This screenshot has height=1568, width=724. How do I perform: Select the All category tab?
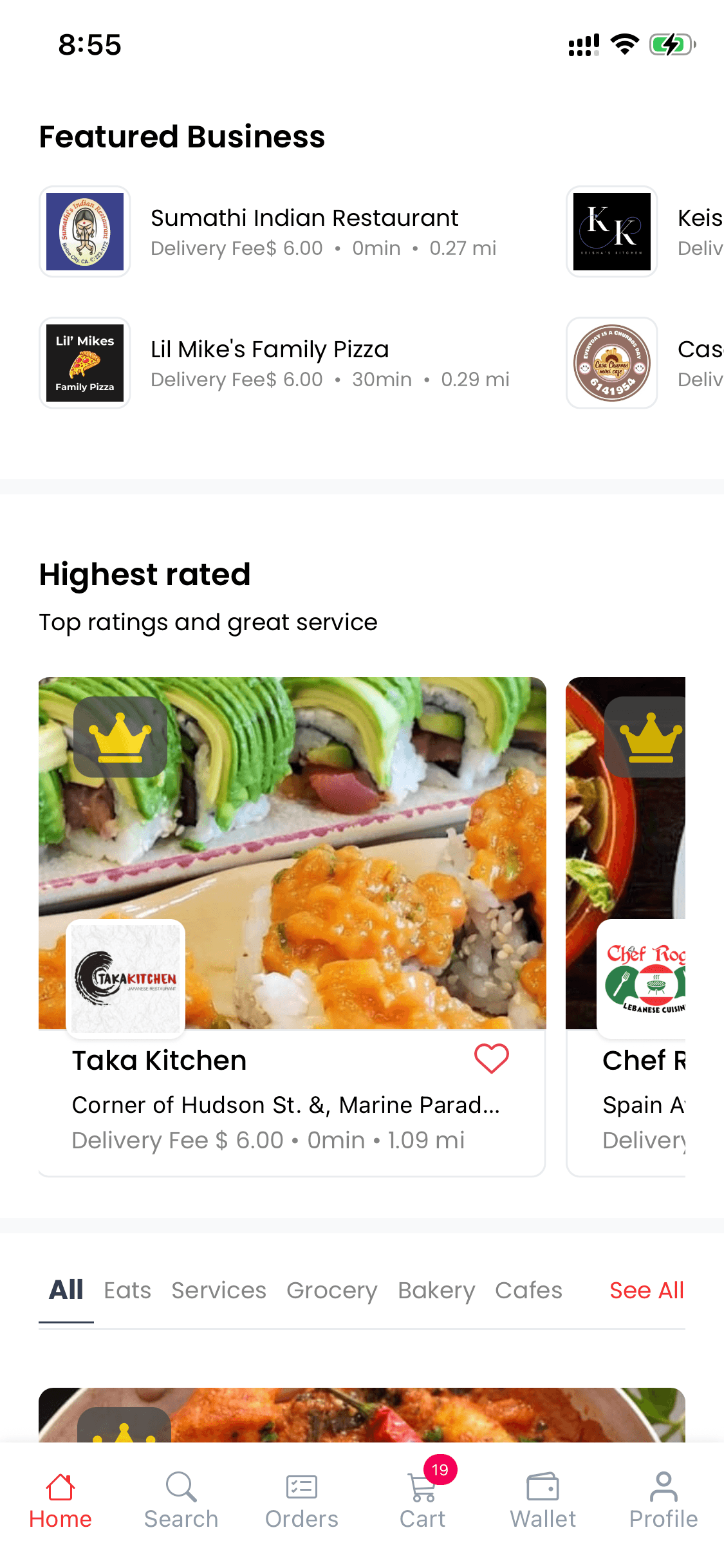coord(66,1291)
